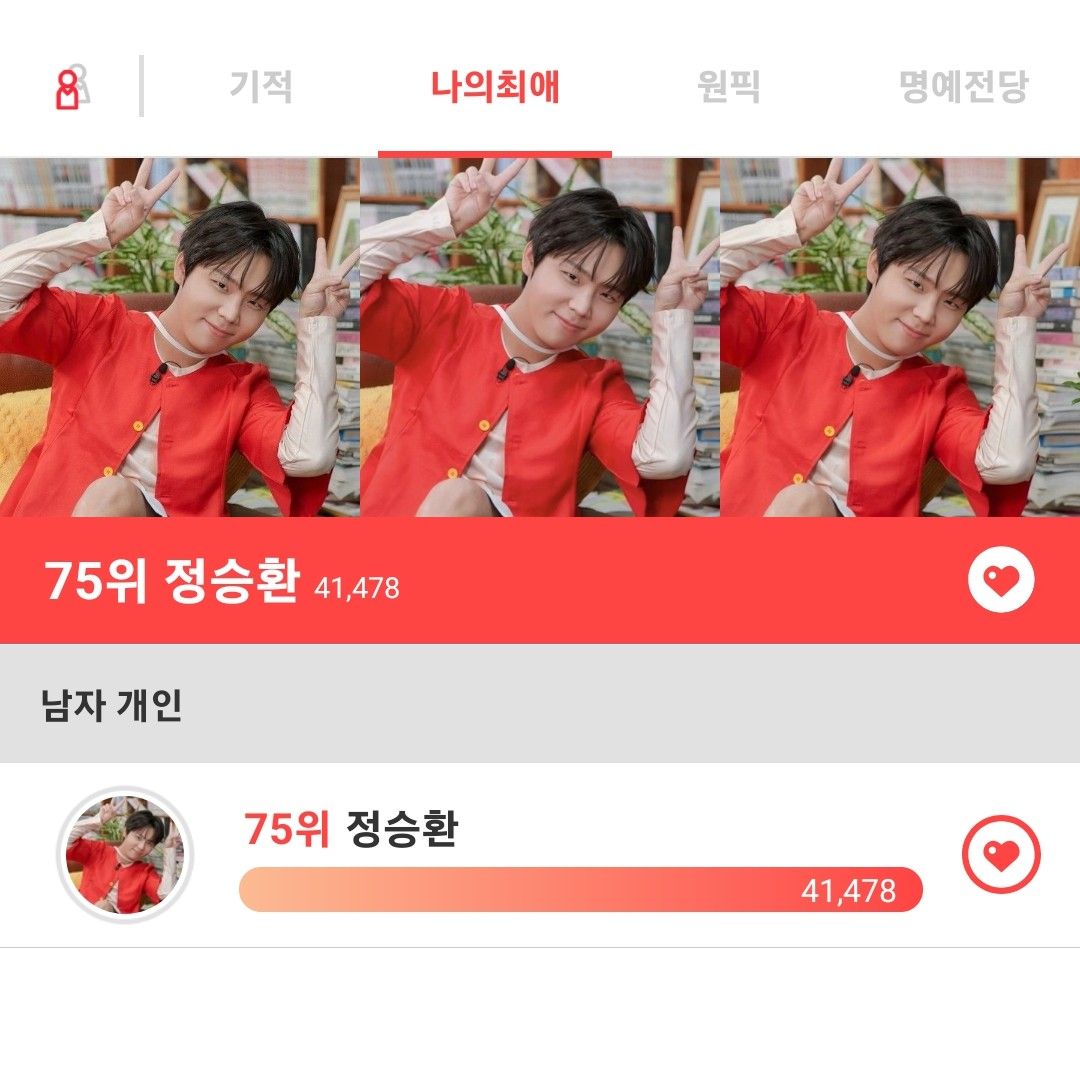This screenshot has width=1080, height=1080.
Task: Open the banner photo of 정승환
Action: [540, 337]
